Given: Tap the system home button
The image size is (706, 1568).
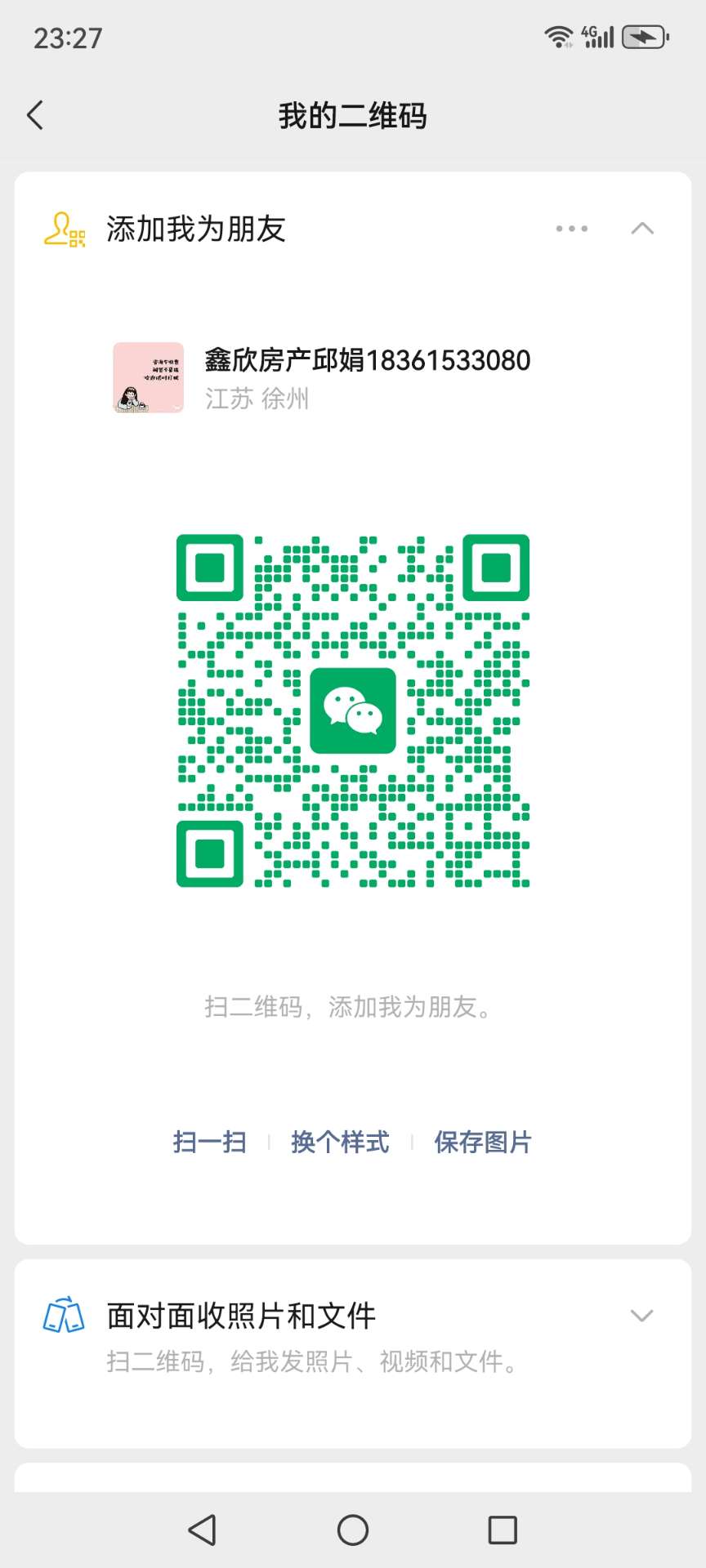Looking at the screenshot, I should pos(353,1530).
